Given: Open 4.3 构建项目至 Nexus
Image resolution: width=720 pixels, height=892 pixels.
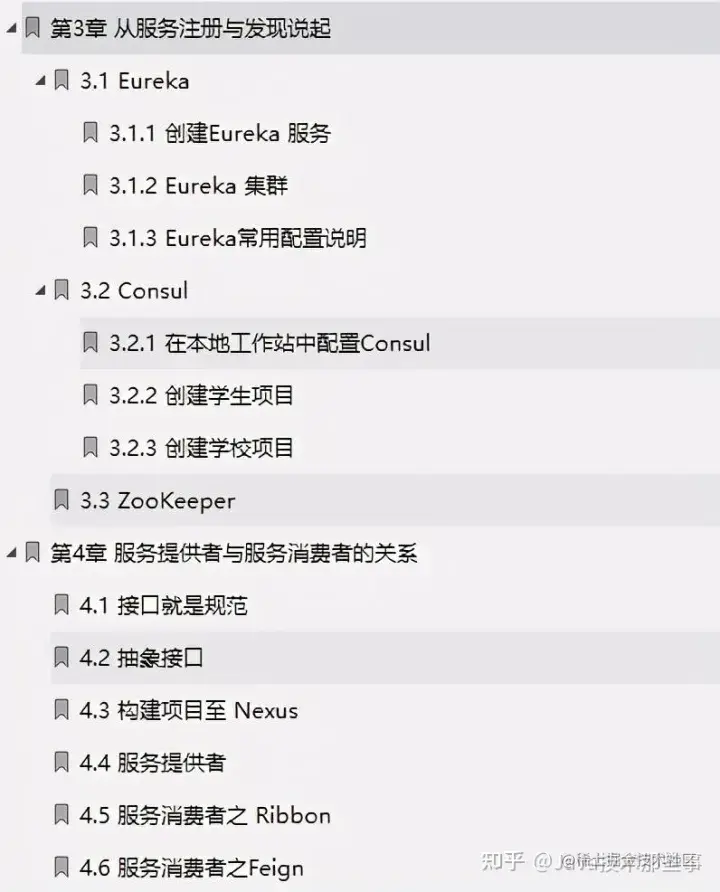Looking at the screenshot, I should (x=189, y=710).
